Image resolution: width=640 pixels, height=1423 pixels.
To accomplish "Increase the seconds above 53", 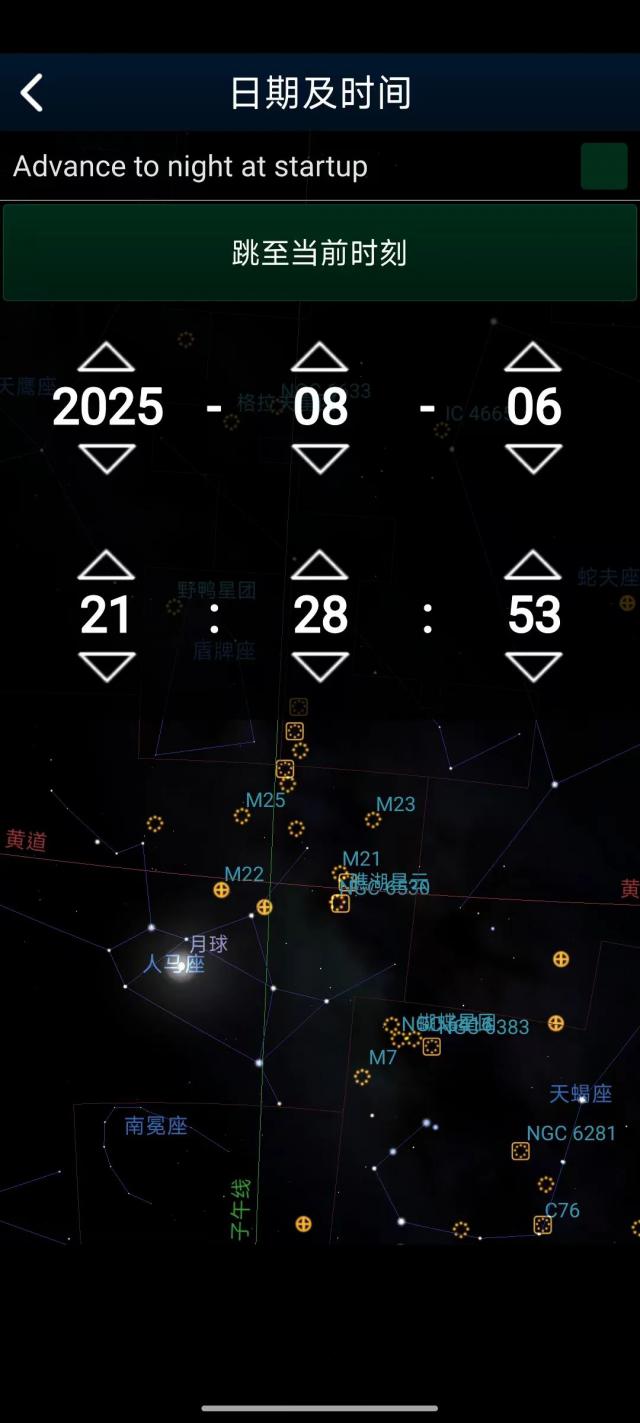I will coord(533,565).
